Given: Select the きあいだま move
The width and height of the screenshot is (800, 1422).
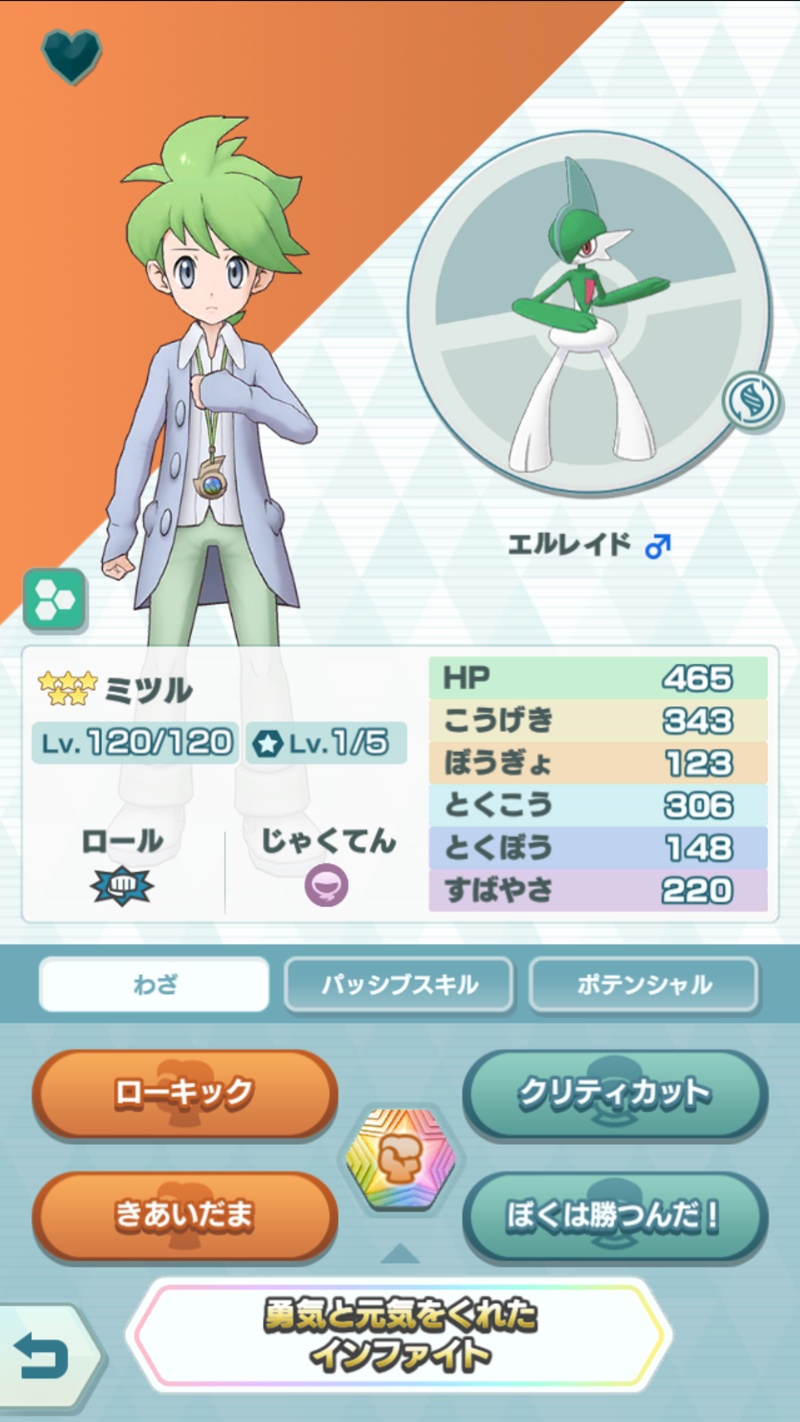Looking at the screenshot, I should (x=185, y=1216).
